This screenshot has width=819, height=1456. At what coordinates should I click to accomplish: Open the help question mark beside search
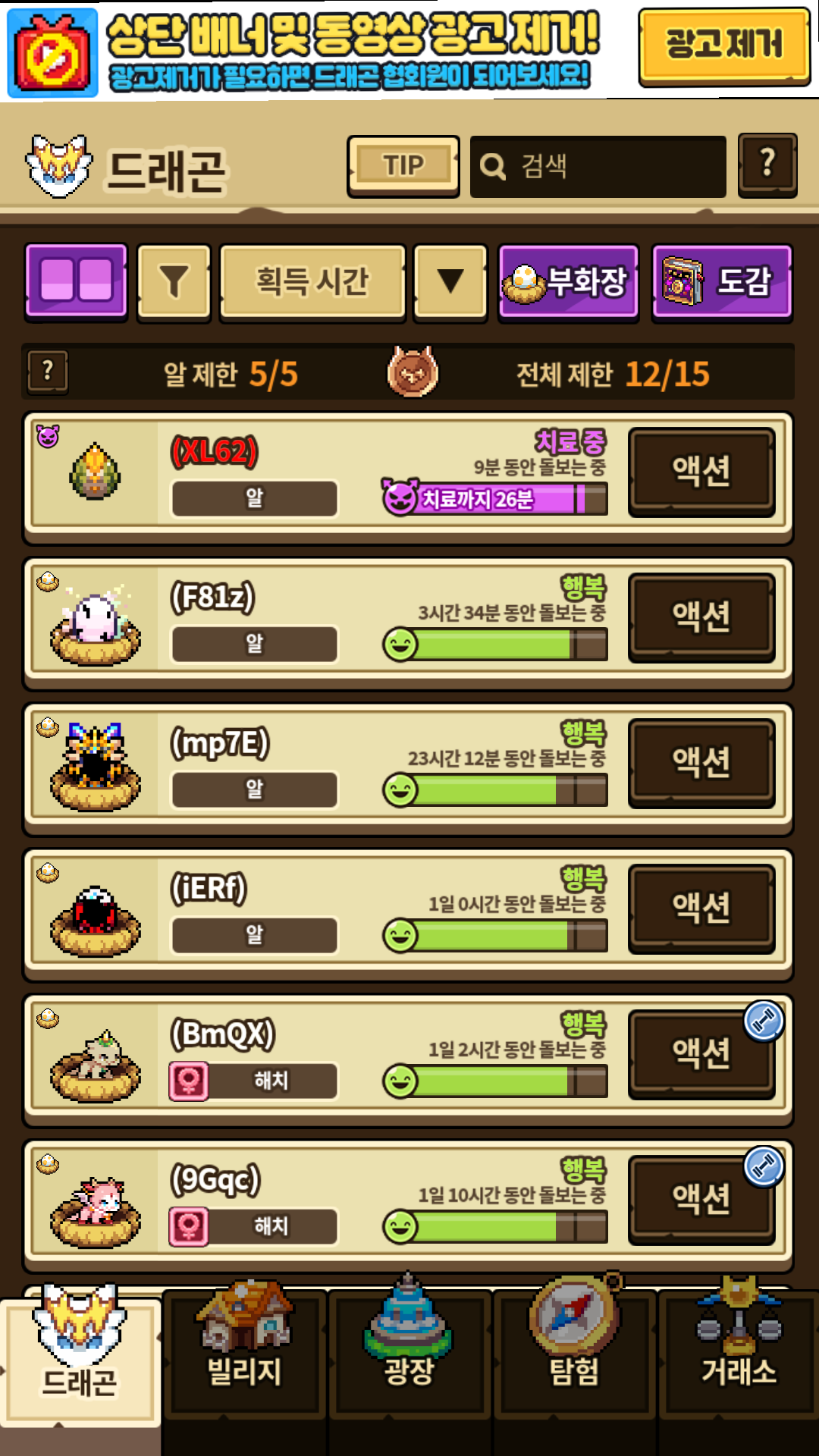767,165
